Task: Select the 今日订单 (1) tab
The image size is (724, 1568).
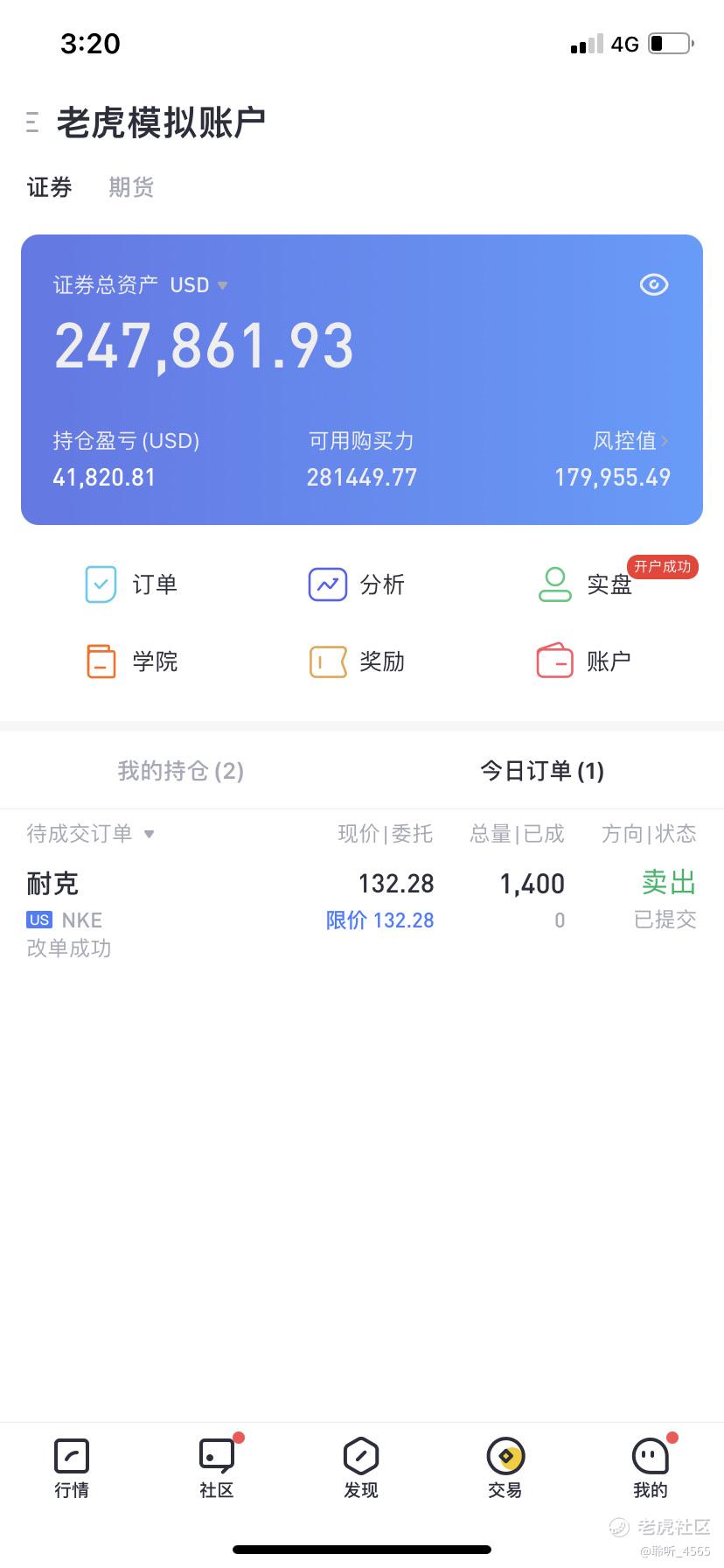Action: click(x=542, y=771)
